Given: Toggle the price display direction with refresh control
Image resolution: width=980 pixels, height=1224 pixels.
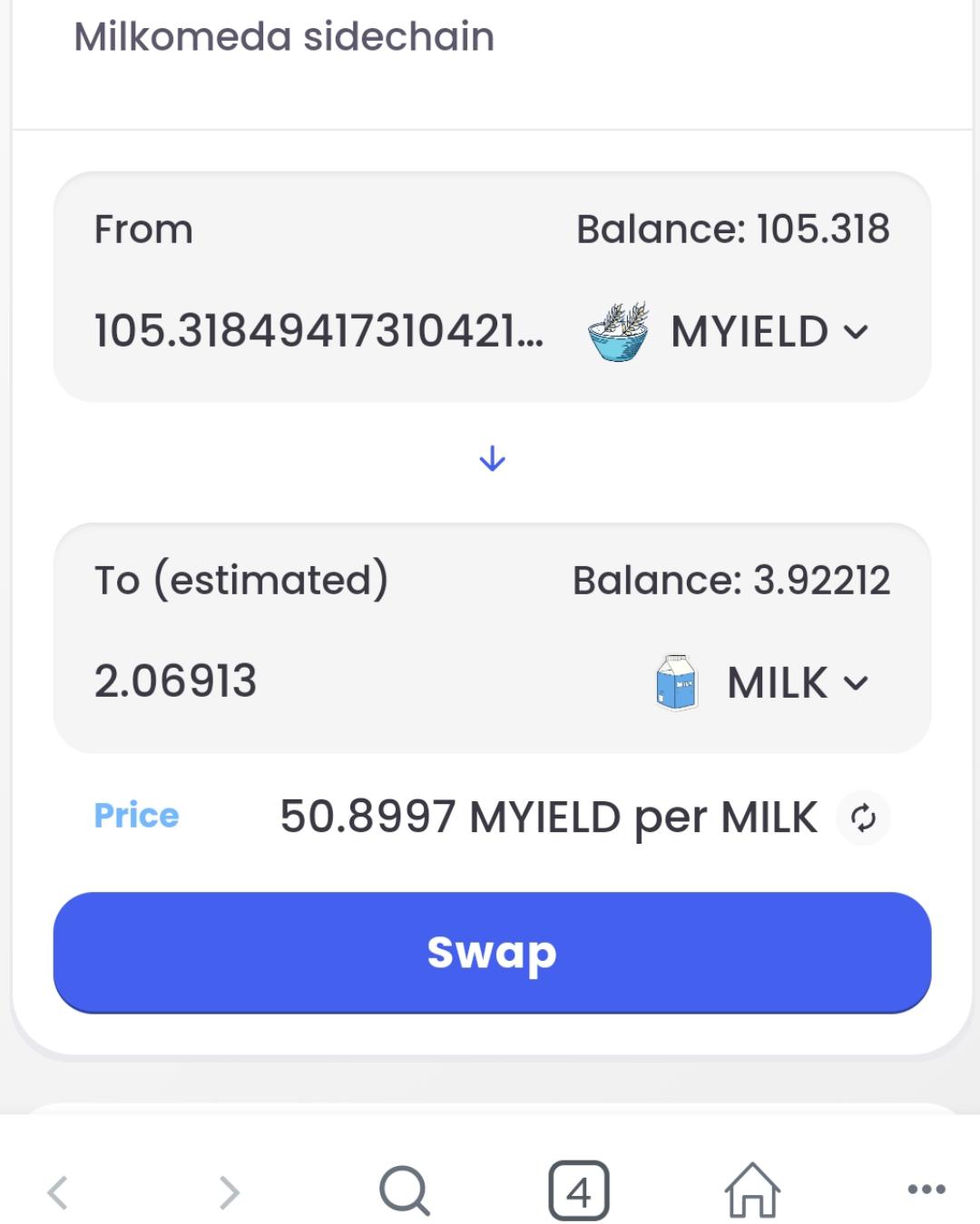Looking at the screenshot, I should coord(863,817).
